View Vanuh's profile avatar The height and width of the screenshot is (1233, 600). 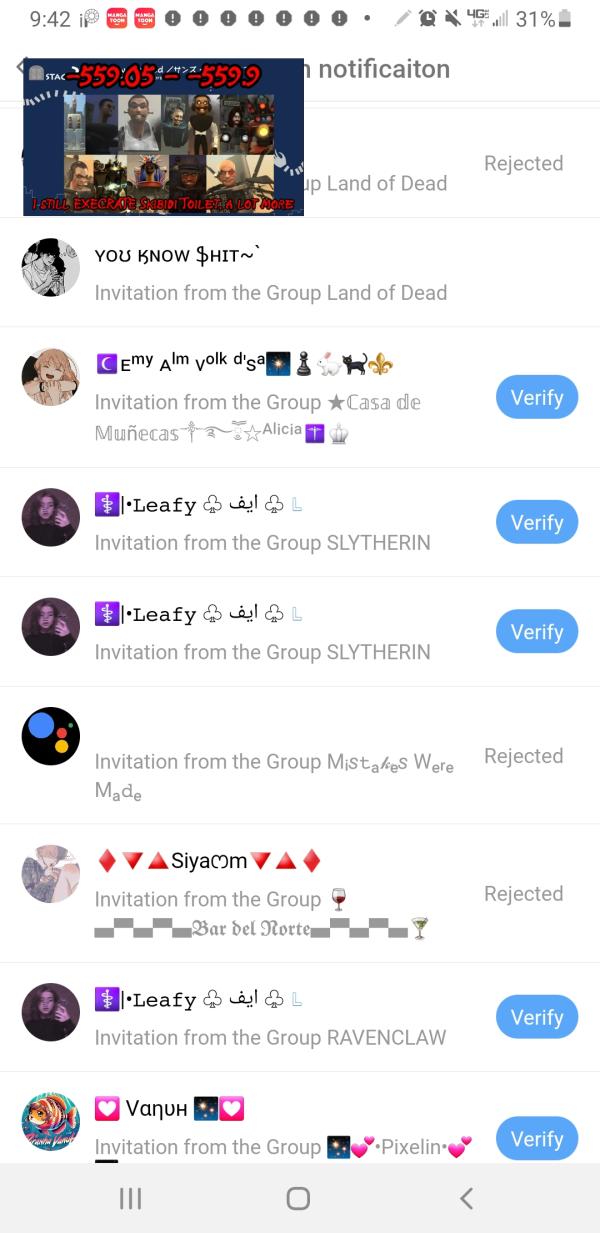[x=50, y=1120]
